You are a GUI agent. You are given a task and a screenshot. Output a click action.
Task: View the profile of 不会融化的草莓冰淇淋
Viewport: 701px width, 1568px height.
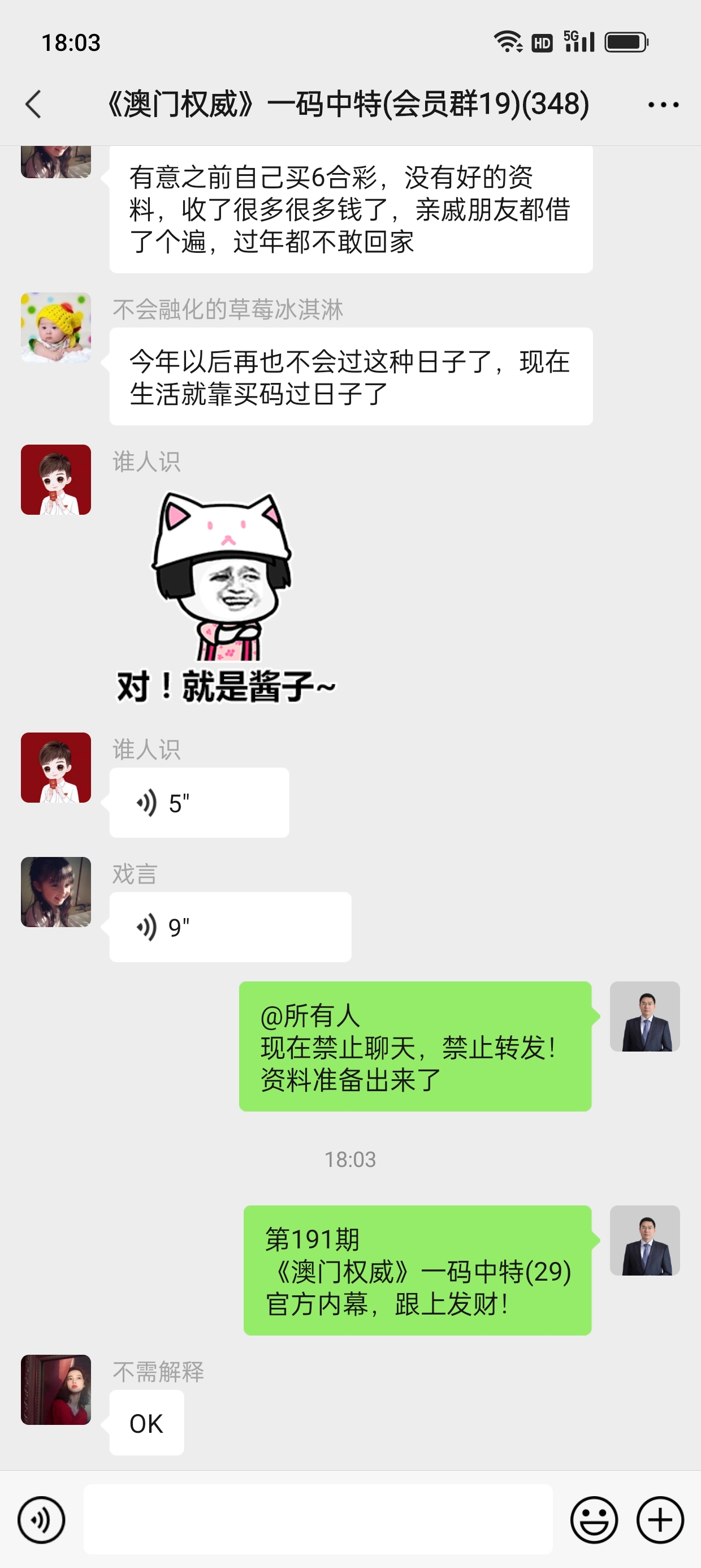point(56,328)
